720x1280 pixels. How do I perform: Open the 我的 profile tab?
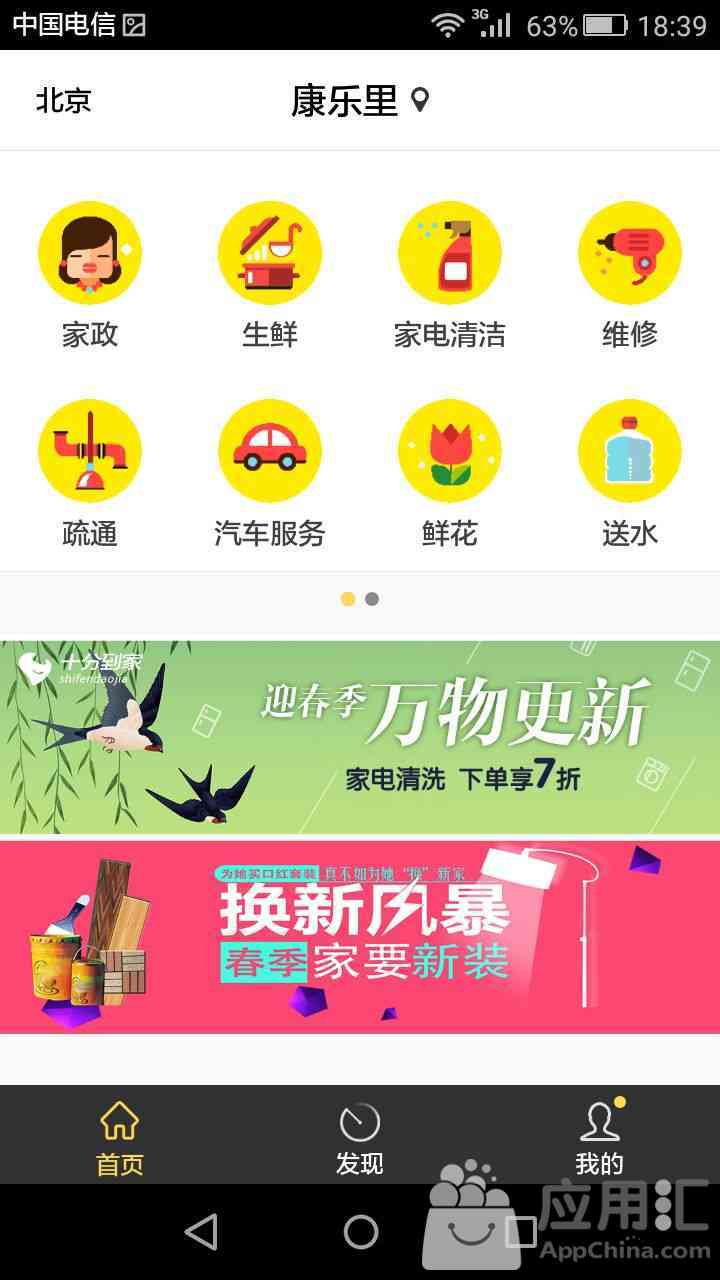click(x=600, y=1137)
